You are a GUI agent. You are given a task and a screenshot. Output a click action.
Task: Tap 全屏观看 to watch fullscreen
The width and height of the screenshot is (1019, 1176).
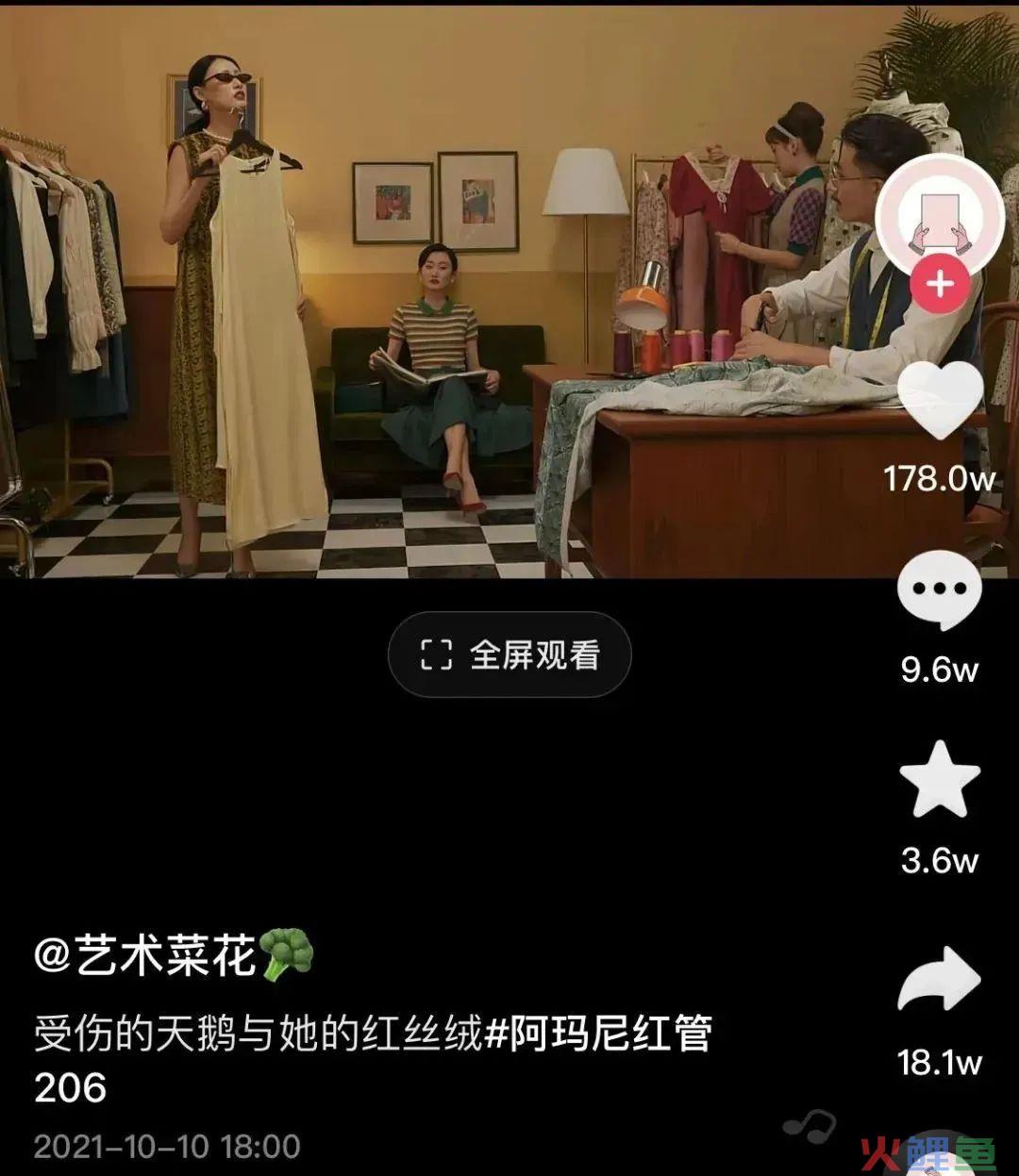pos(509,654)
